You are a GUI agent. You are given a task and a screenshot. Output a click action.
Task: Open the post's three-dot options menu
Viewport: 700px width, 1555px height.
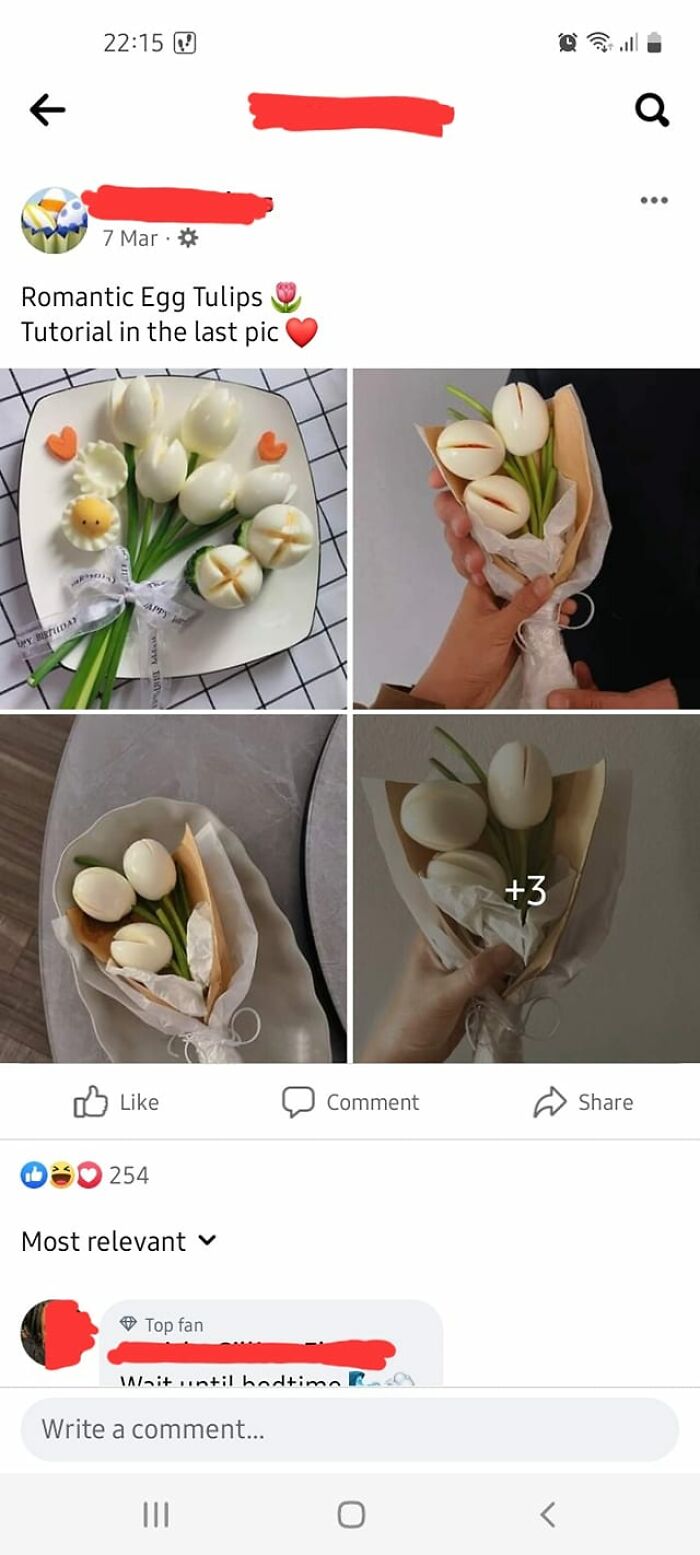653,200
